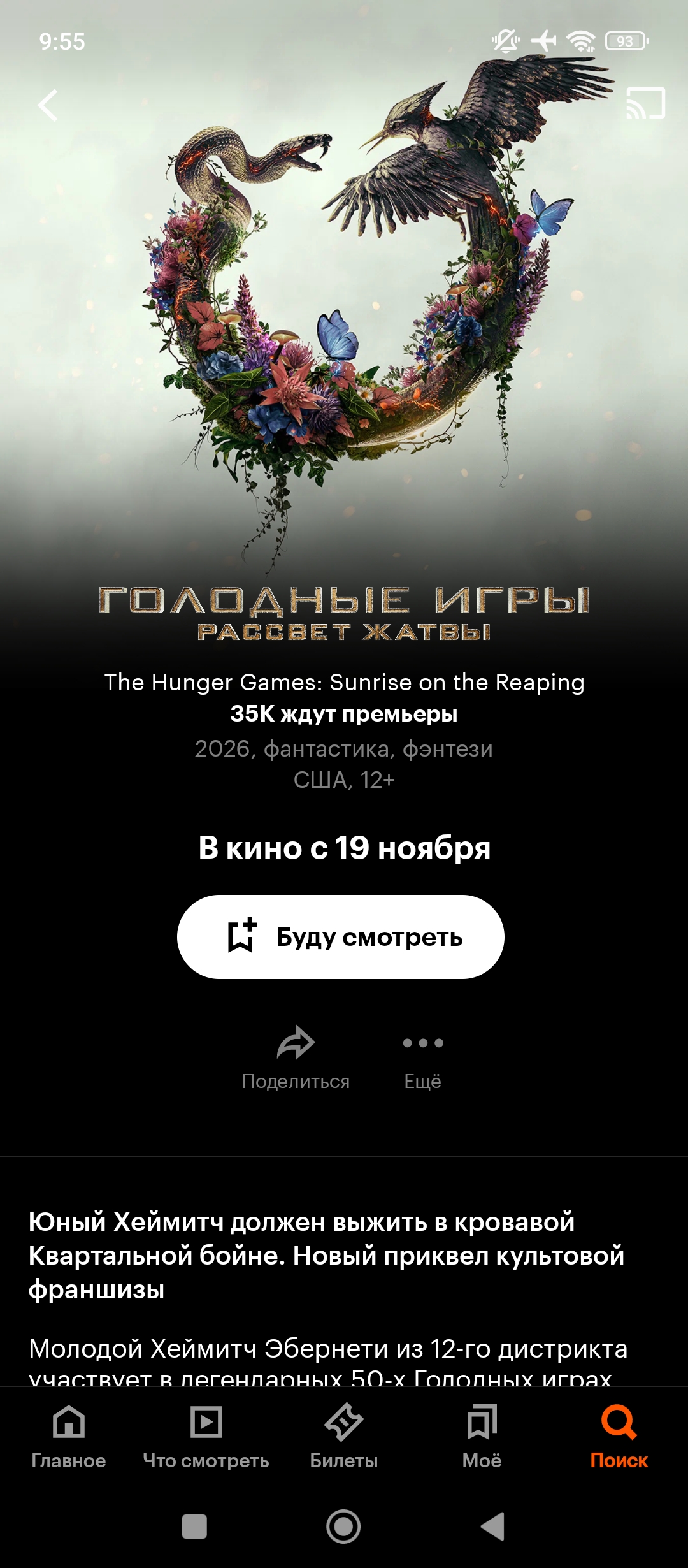Open recent apps with the square button
The height and width of the screenshot is (1568, 688).
tap(194, 1527)
